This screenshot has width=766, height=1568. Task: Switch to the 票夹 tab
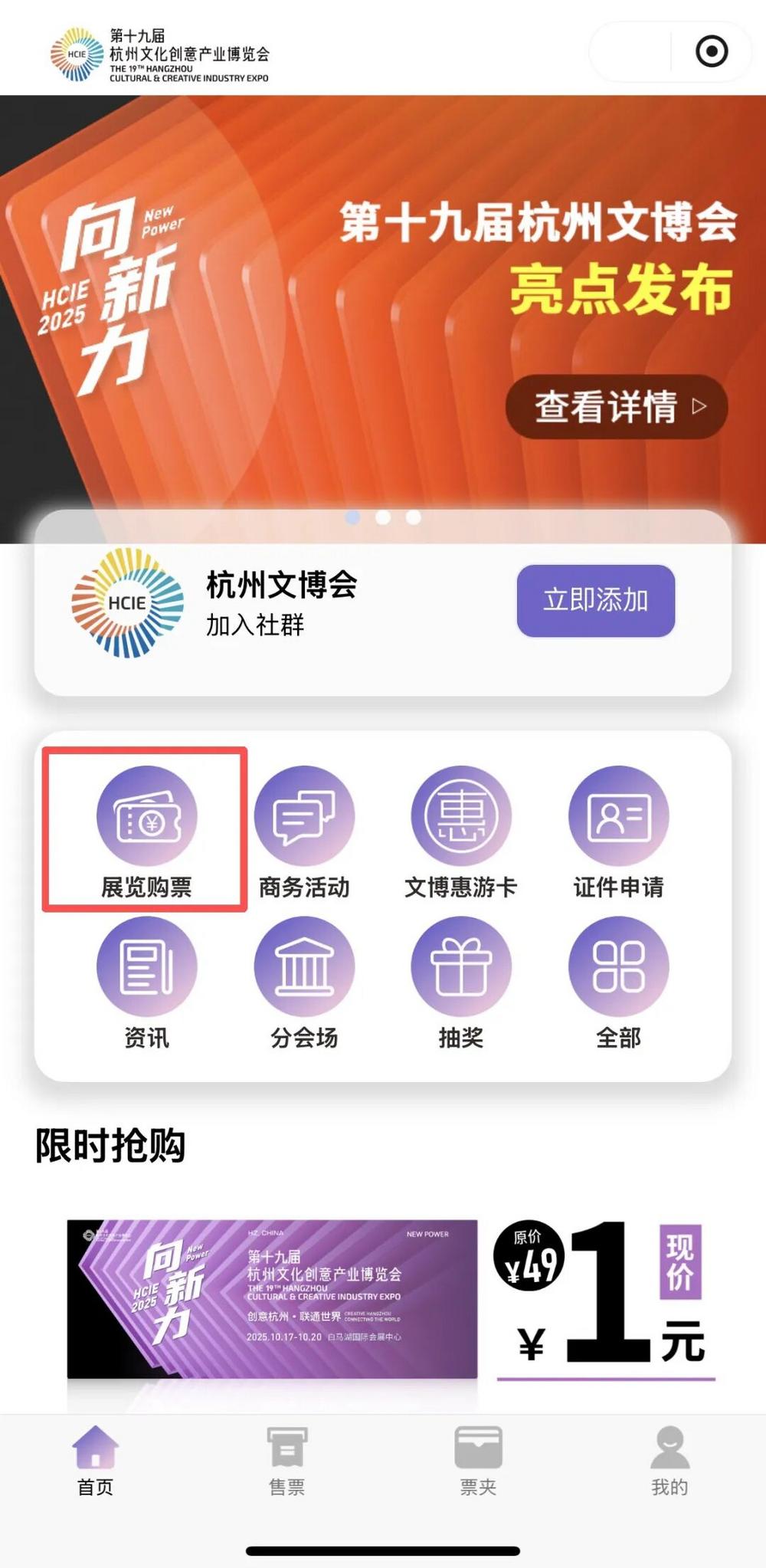point(479,1461)
